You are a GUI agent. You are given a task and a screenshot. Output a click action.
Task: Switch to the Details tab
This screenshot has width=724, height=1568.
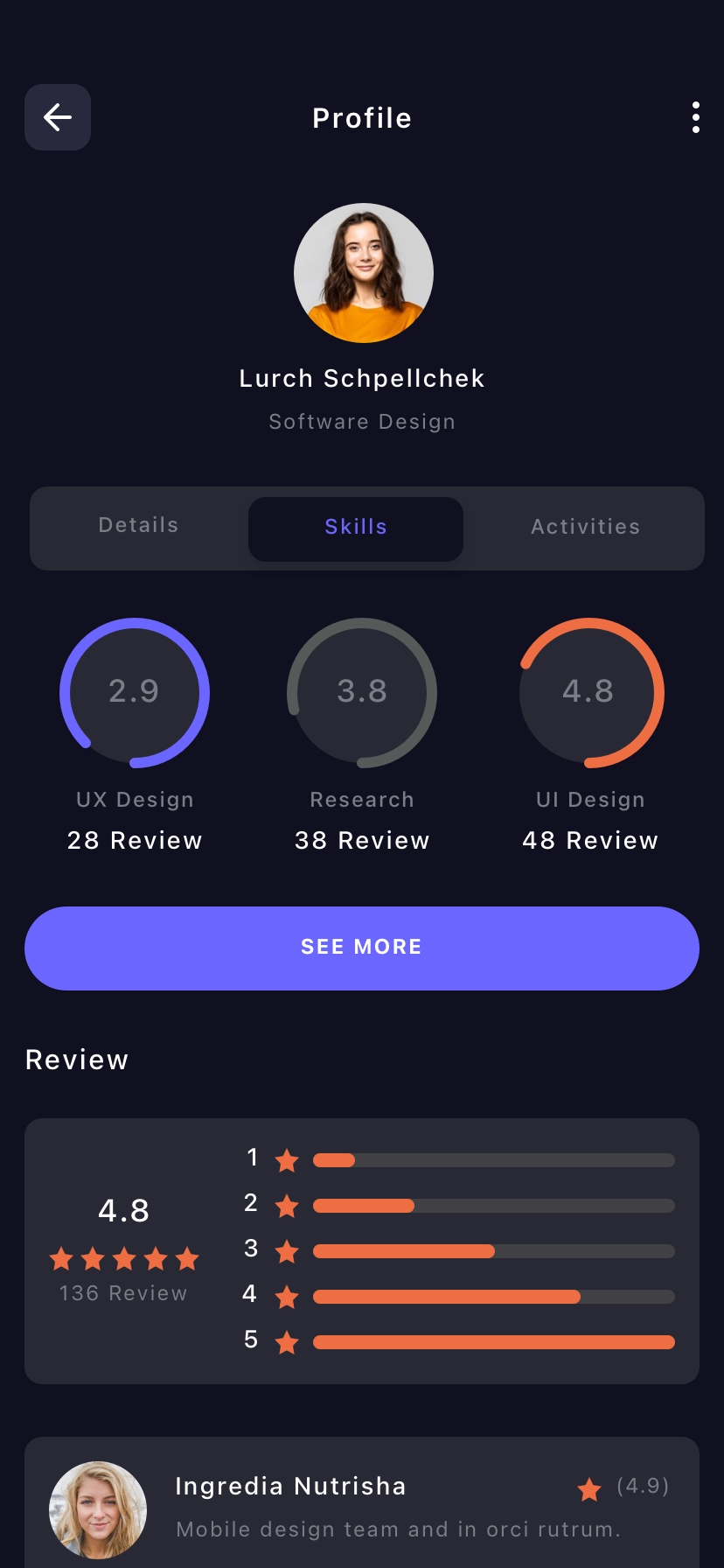[x=138, y=525]
